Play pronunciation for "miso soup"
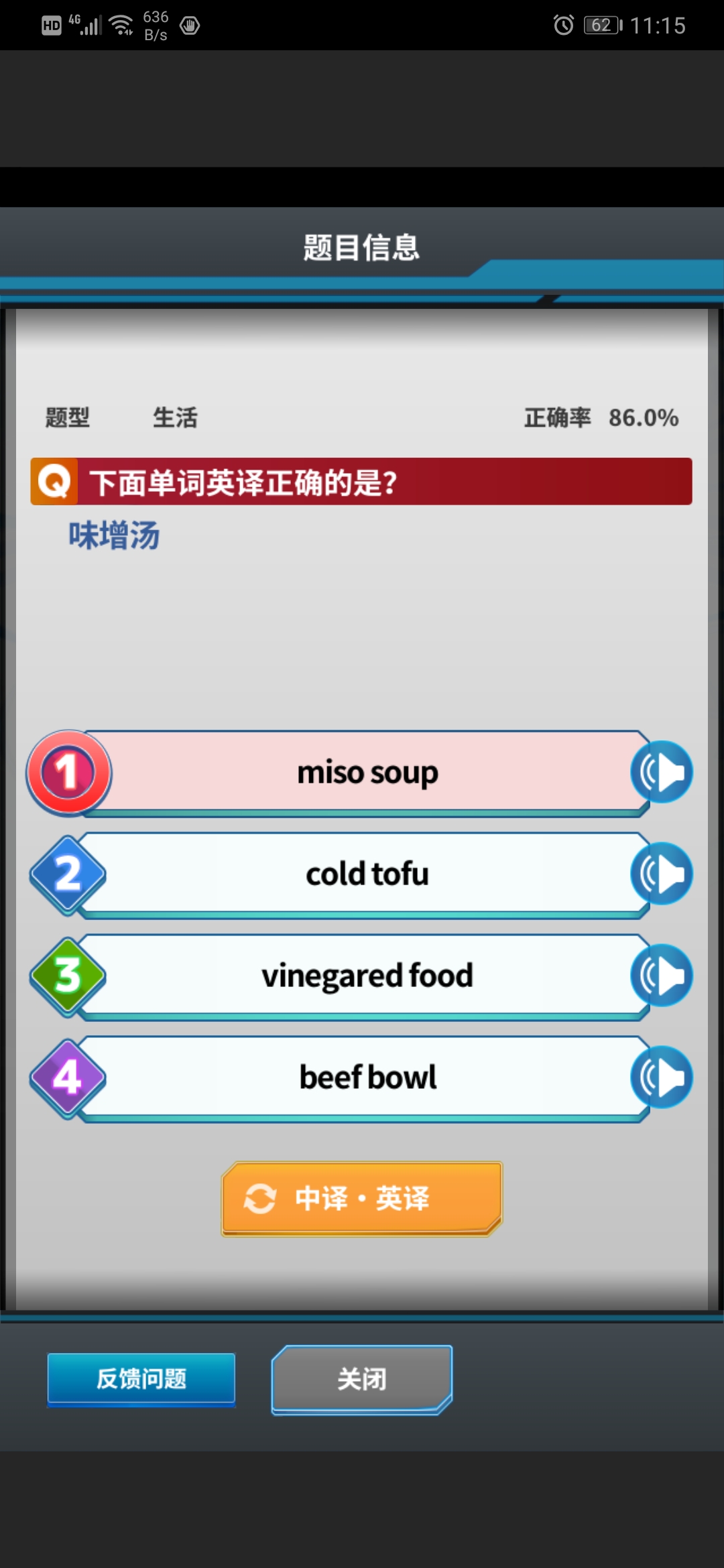Image resolution: width=724 pixels, height=1568 pixels. pyautogui.click(x=662, y=772)
